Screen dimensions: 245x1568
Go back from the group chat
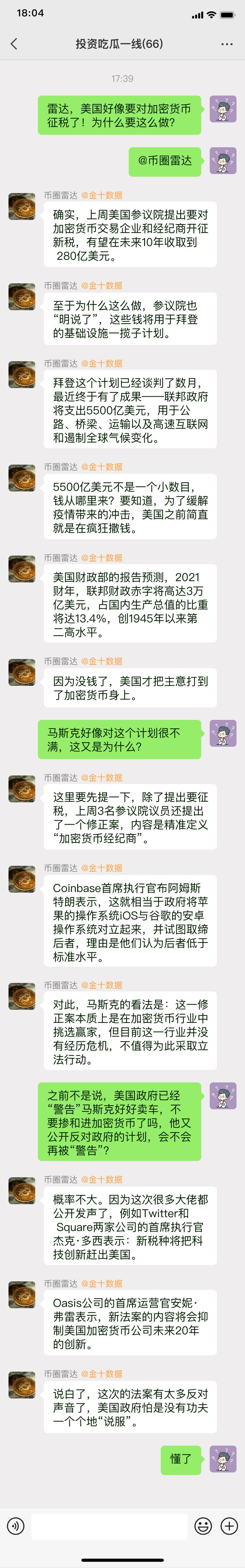click(x=14, y=44)
